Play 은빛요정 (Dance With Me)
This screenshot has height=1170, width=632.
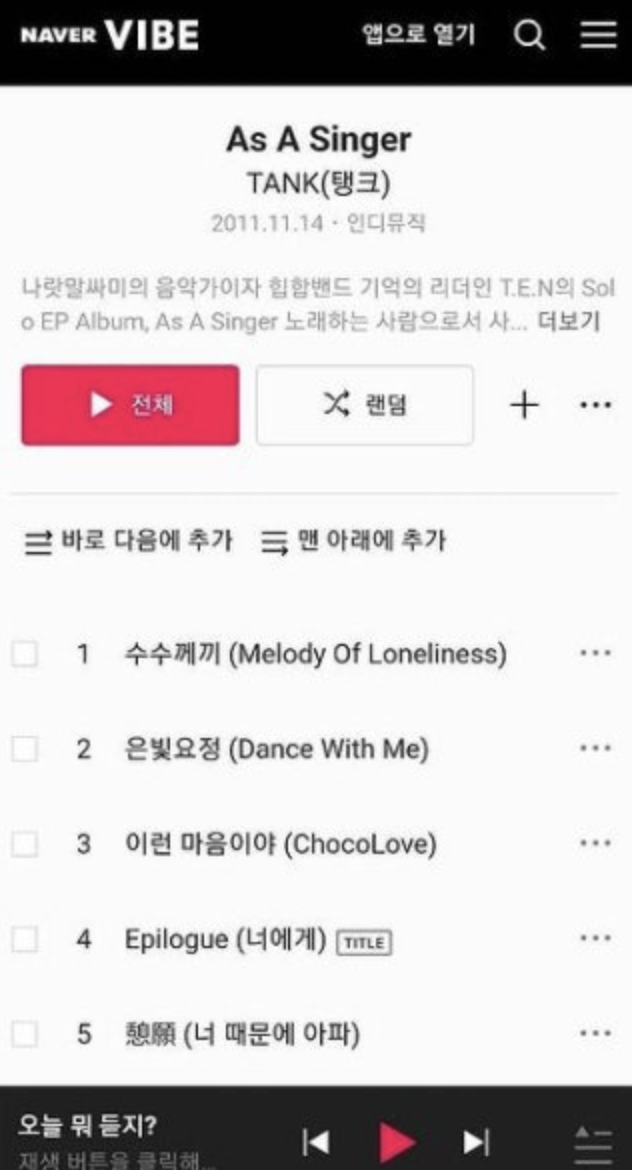pyautogui.click(x=276, y=749)
